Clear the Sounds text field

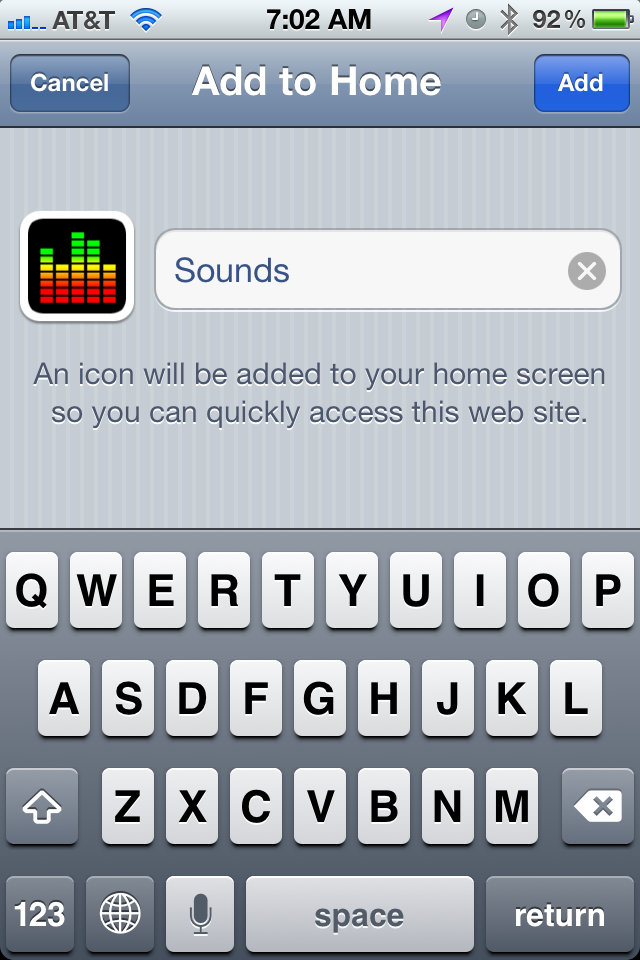coord(587,271)
